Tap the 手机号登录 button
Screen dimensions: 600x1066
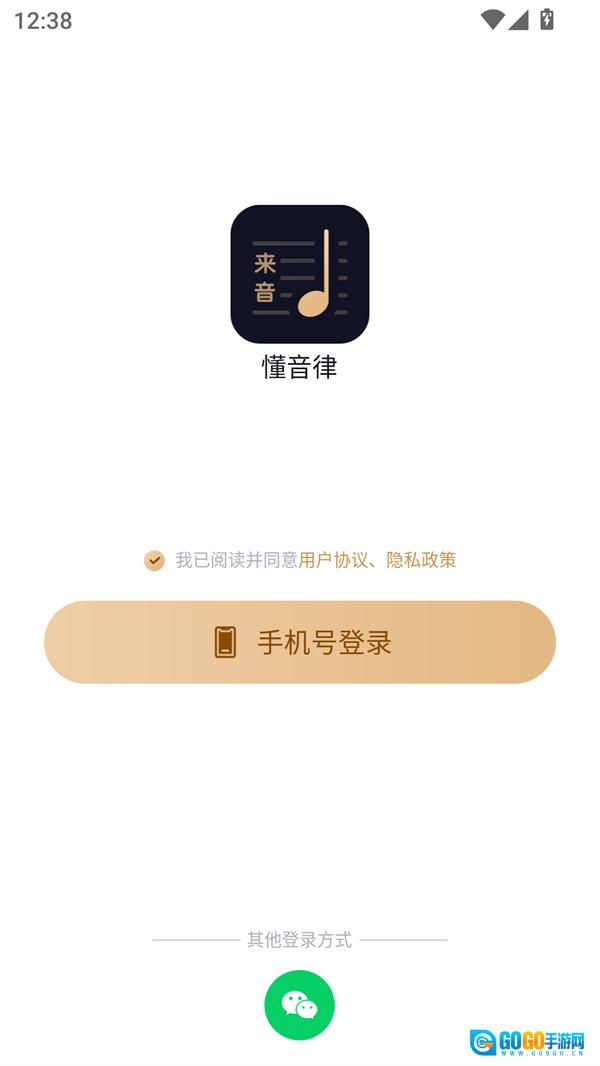300,642
